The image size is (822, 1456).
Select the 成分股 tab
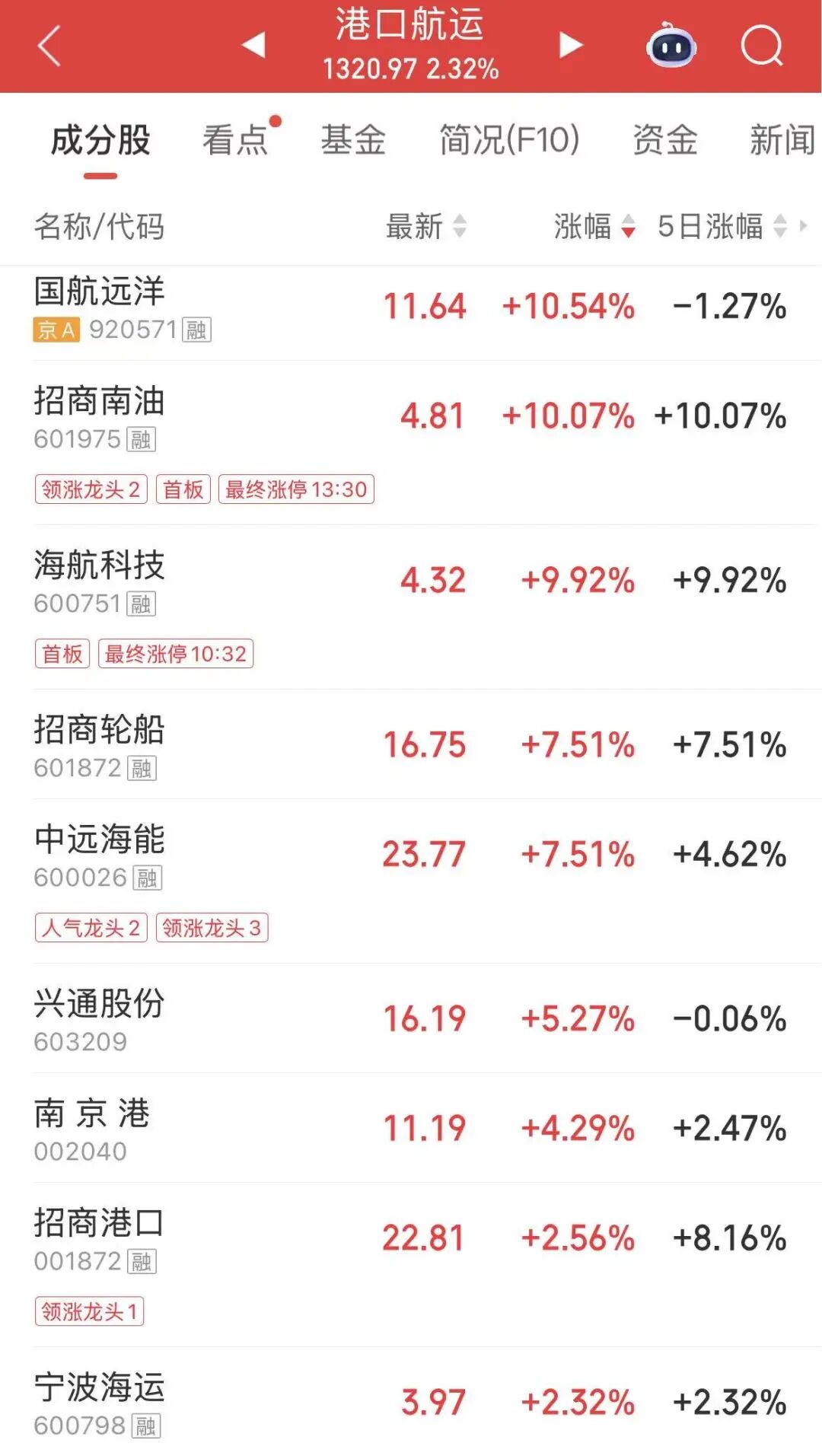(100, 141)
